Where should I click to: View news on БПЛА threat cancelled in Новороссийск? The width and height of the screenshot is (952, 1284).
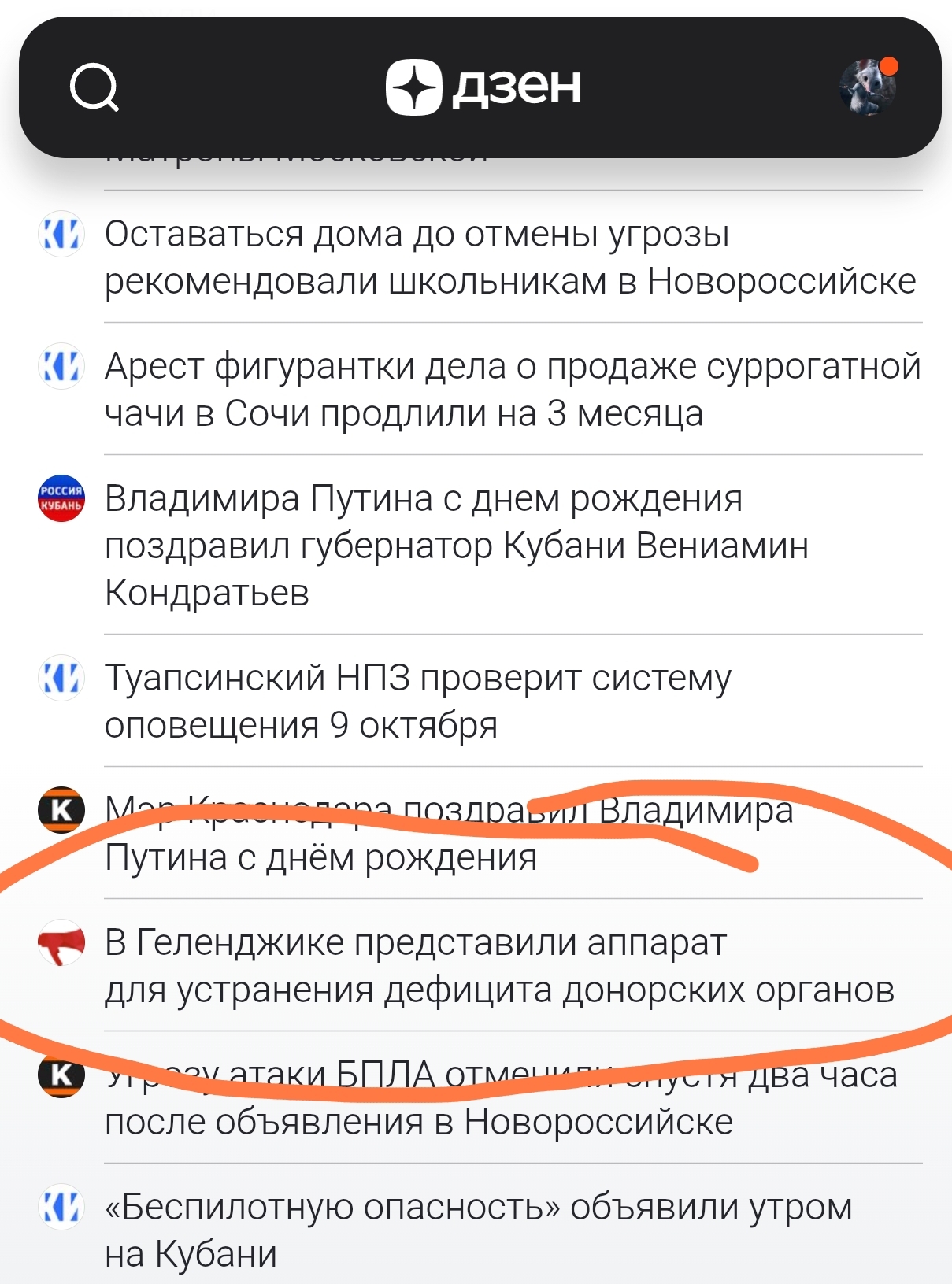(x=501, y=1098)
